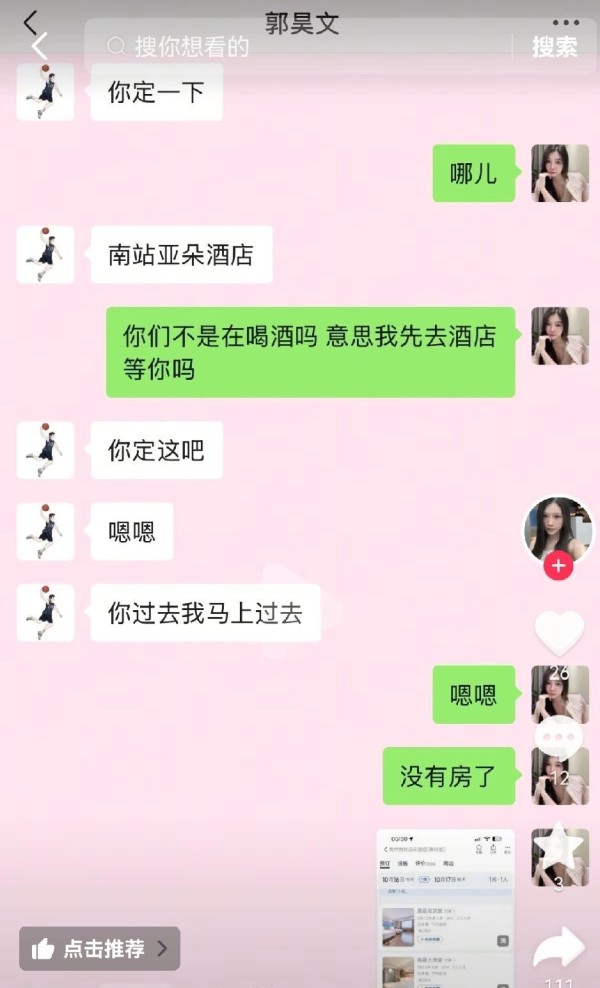Like this video with the heart

tap(559, 632)
